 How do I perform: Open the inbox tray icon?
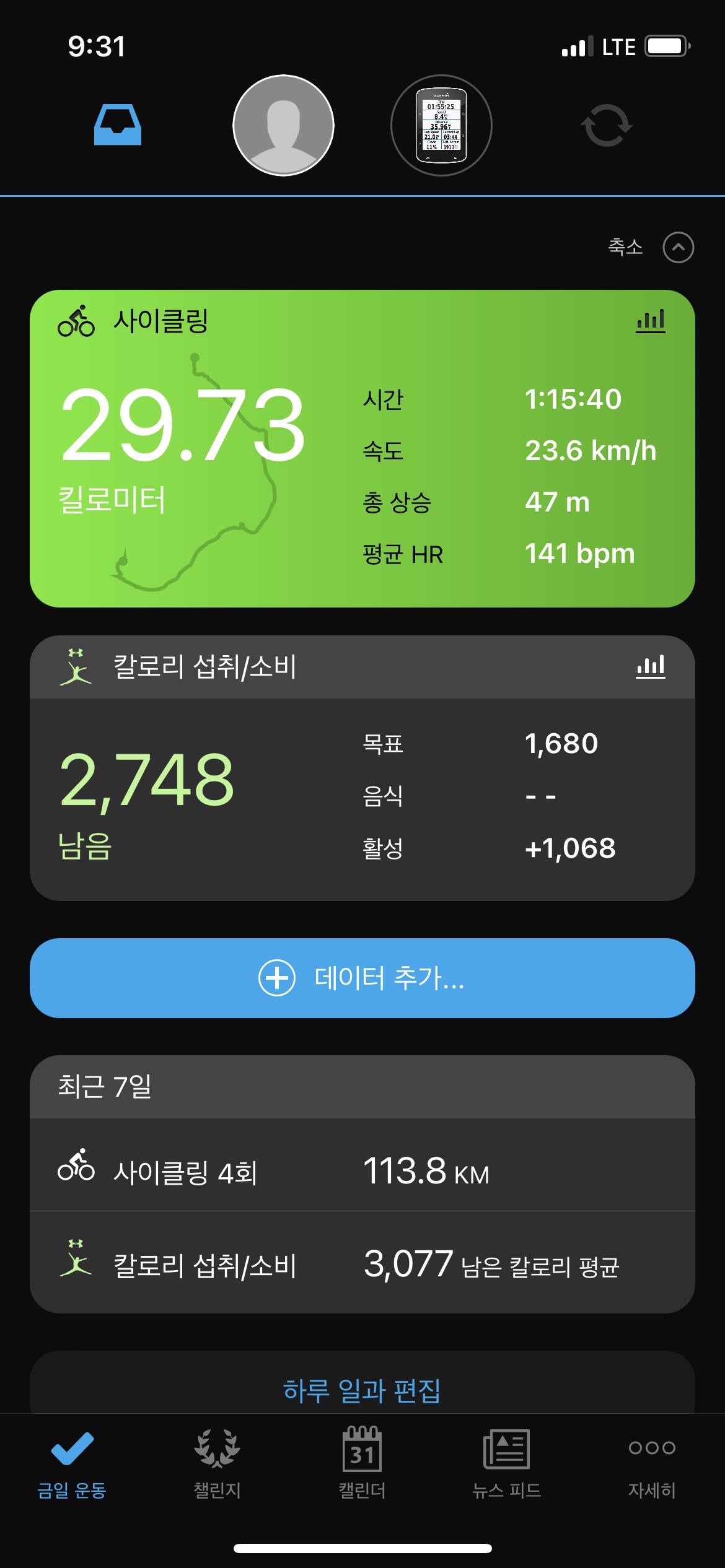point(118,126)
